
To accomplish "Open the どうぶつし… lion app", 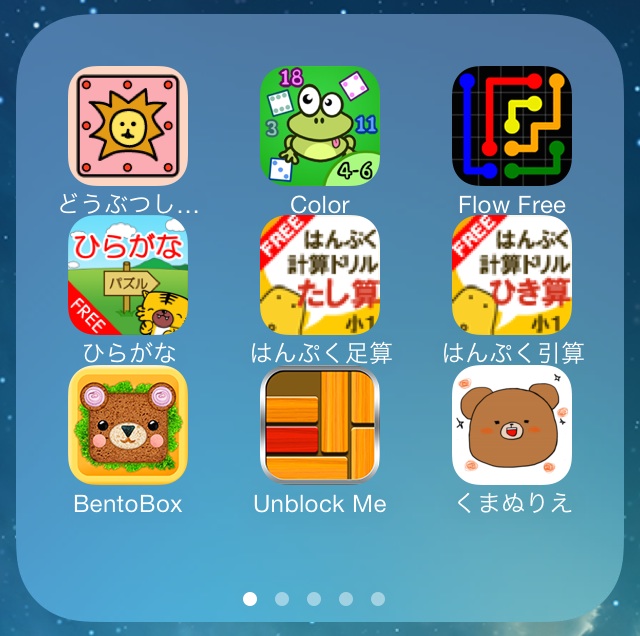I will (128, 126).
